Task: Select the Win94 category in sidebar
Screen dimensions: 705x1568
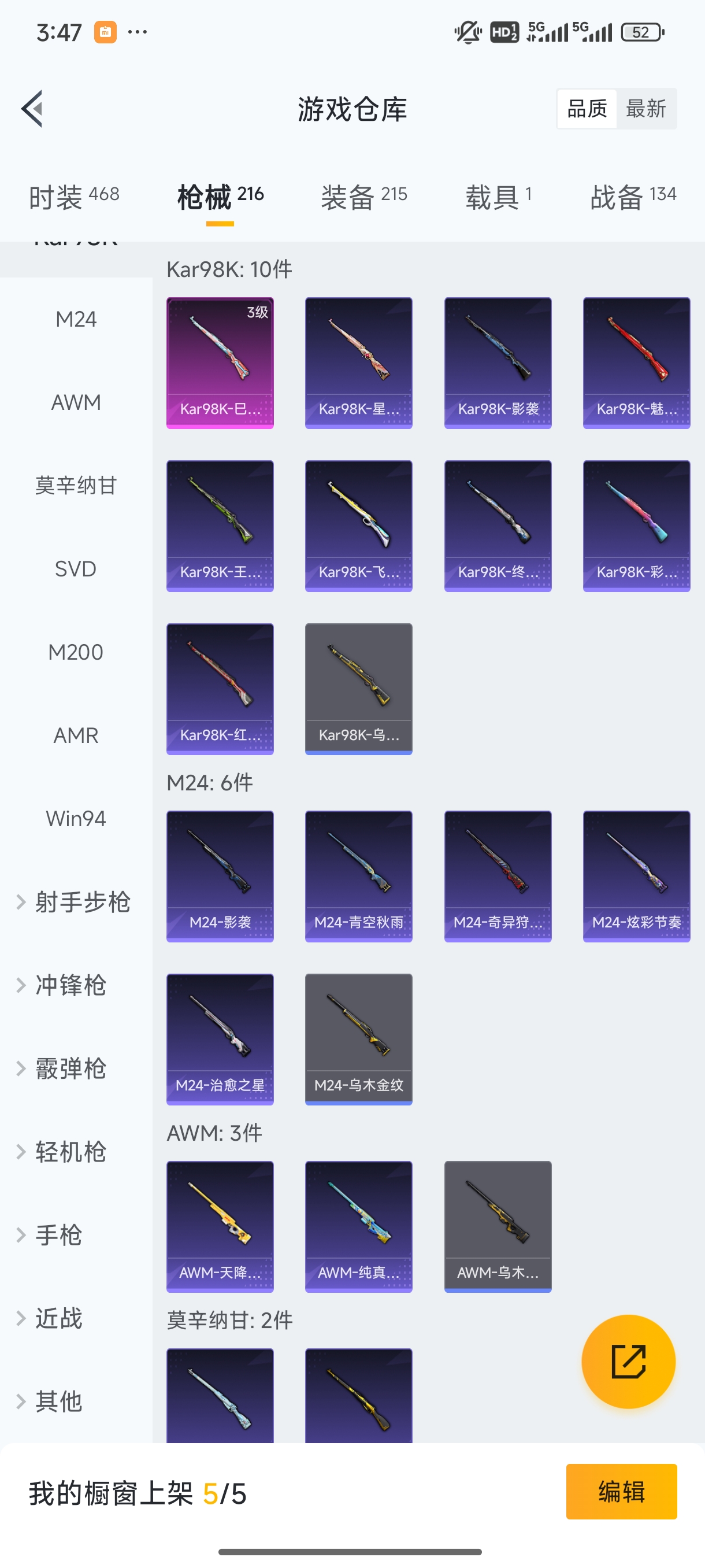Action: point(76,818)
